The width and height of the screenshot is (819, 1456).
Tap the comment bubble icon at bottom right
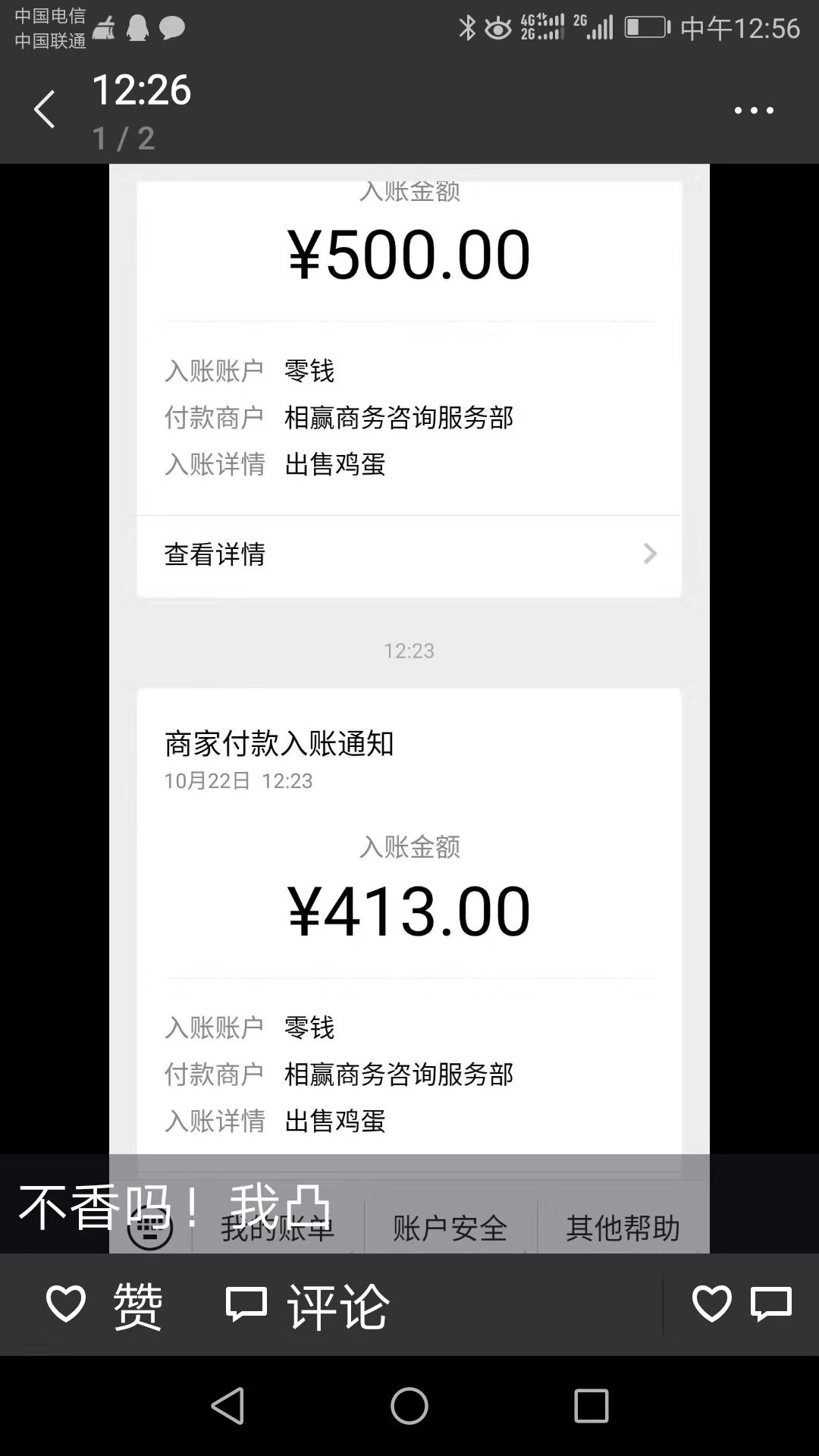tap(770, 1303)
